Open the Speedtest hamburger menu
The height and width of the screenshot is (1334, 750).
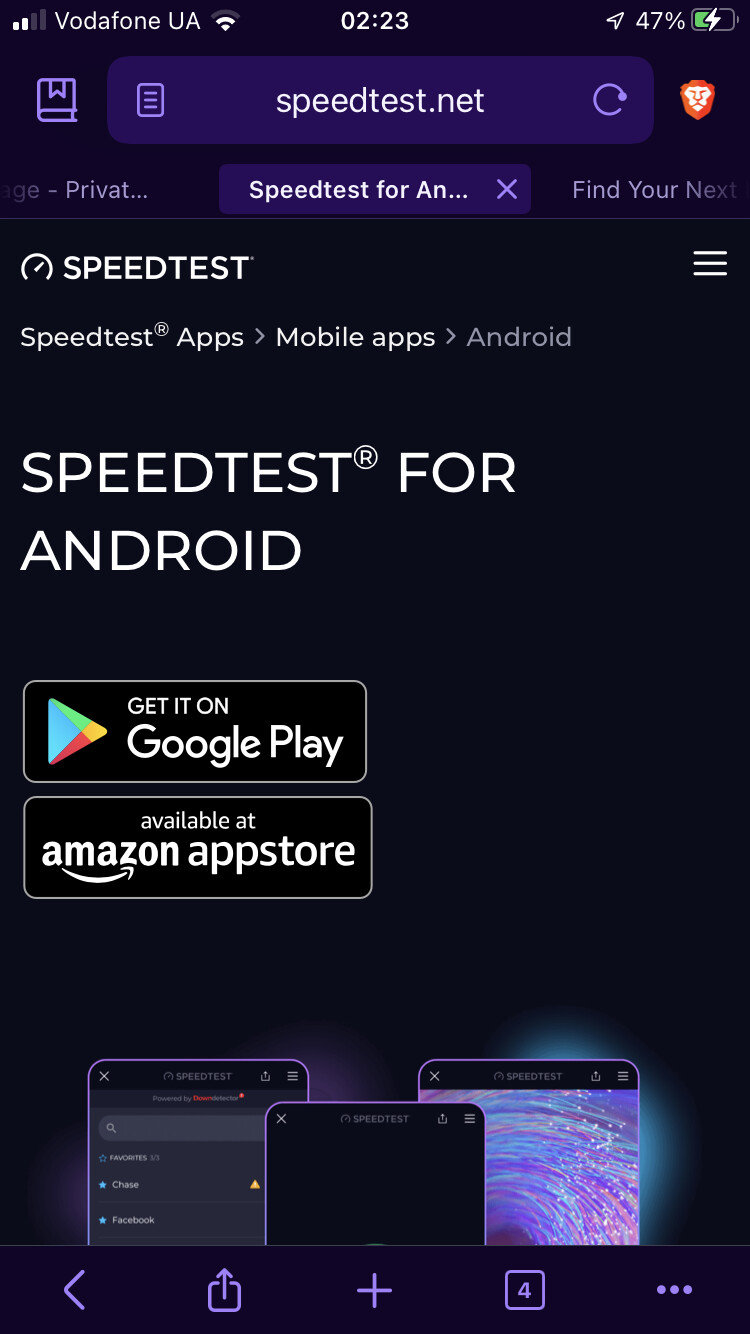pos(710,263)
